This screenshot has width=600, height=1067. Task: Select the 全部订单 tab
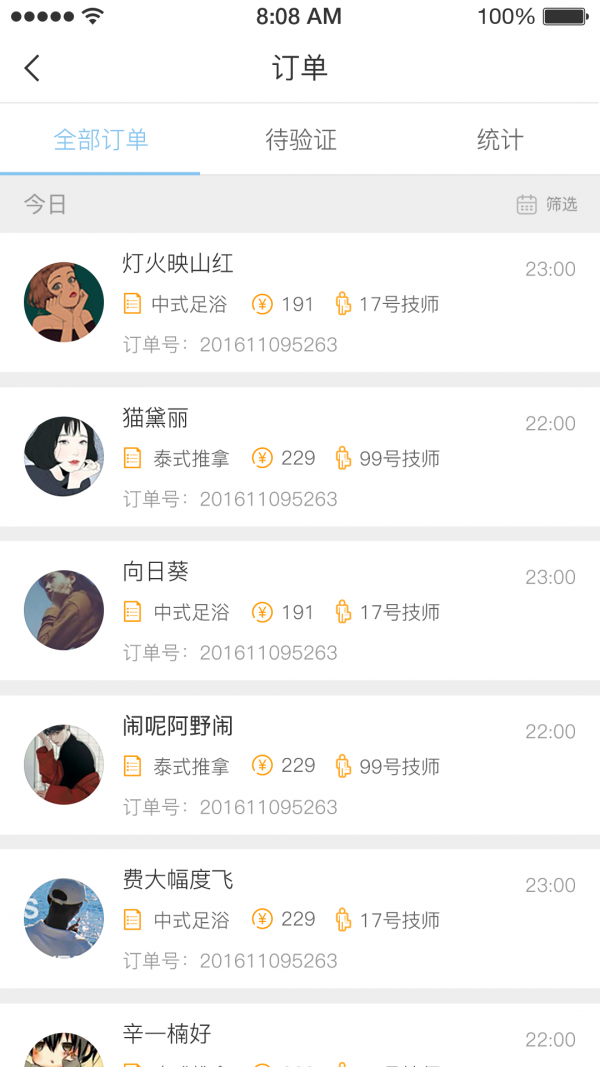pos(100,140)
